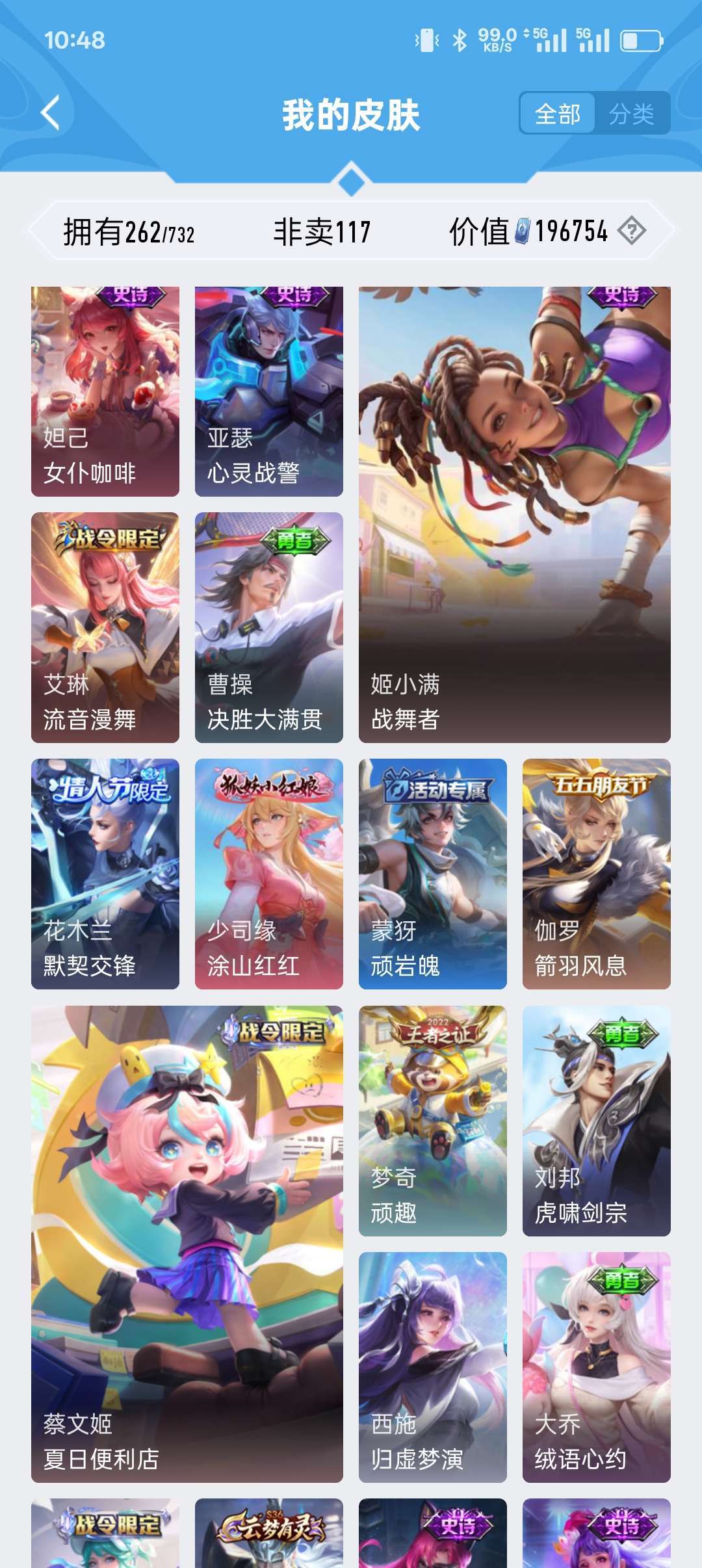The image size is (702, 1568).
Task: Tap the 艾琳 流音漫舞 skin
Action: [105, 627]
